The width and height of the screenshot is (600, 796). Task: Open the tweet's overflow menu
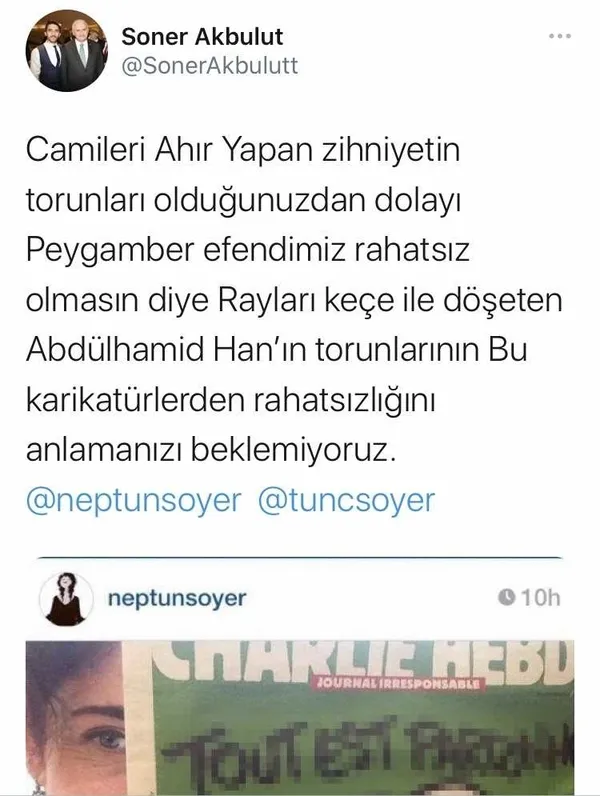pyautogui.click(x=559, y=36)
